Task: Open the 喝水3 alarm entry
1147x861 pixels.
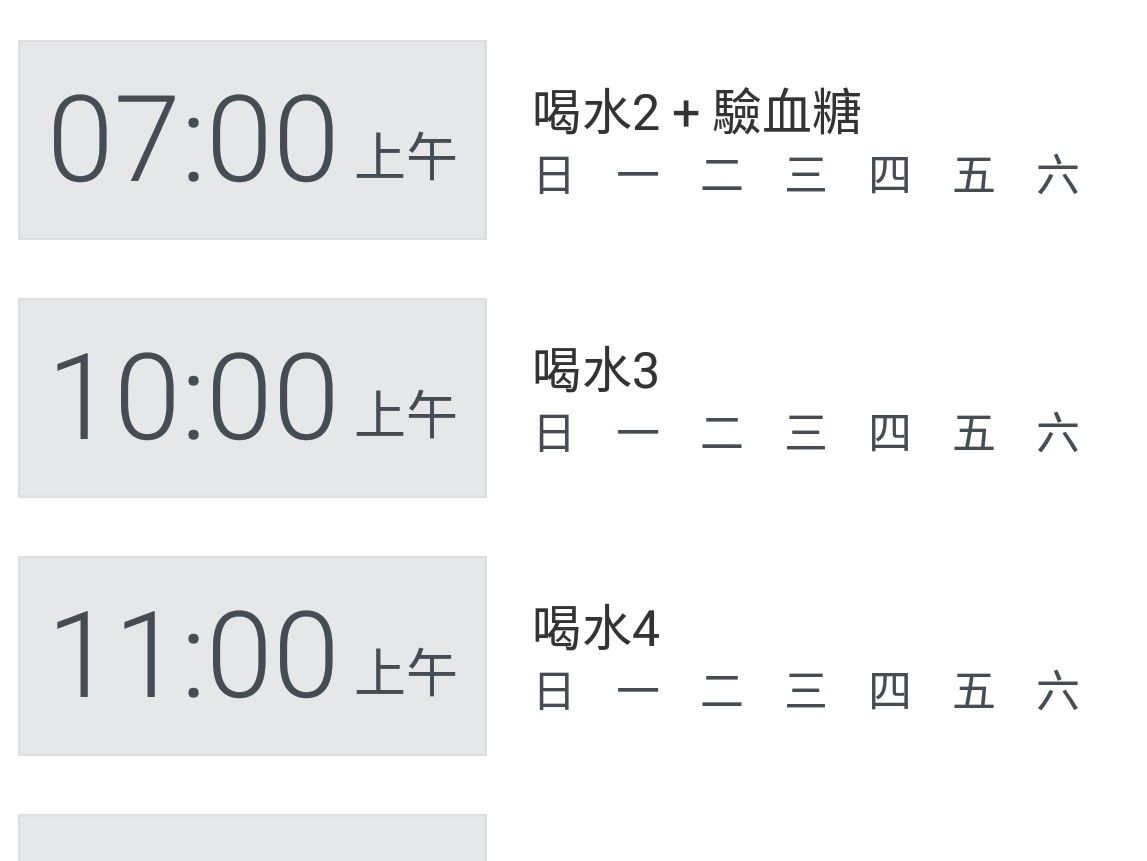Action: pyautogui.click(x=596, y=371)
